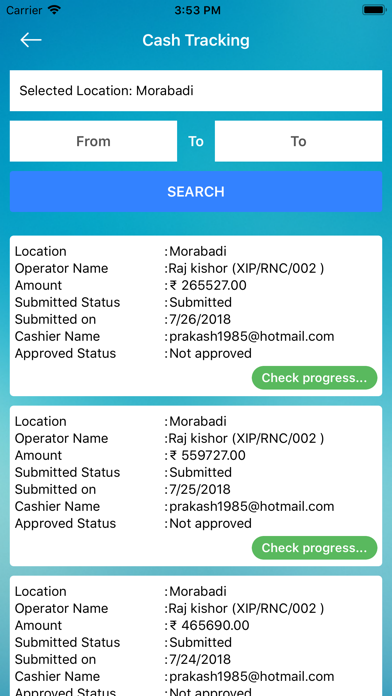This screenshot has width=392, height=696.
Task: Open the To date field
Action: [x=298, y=141]
